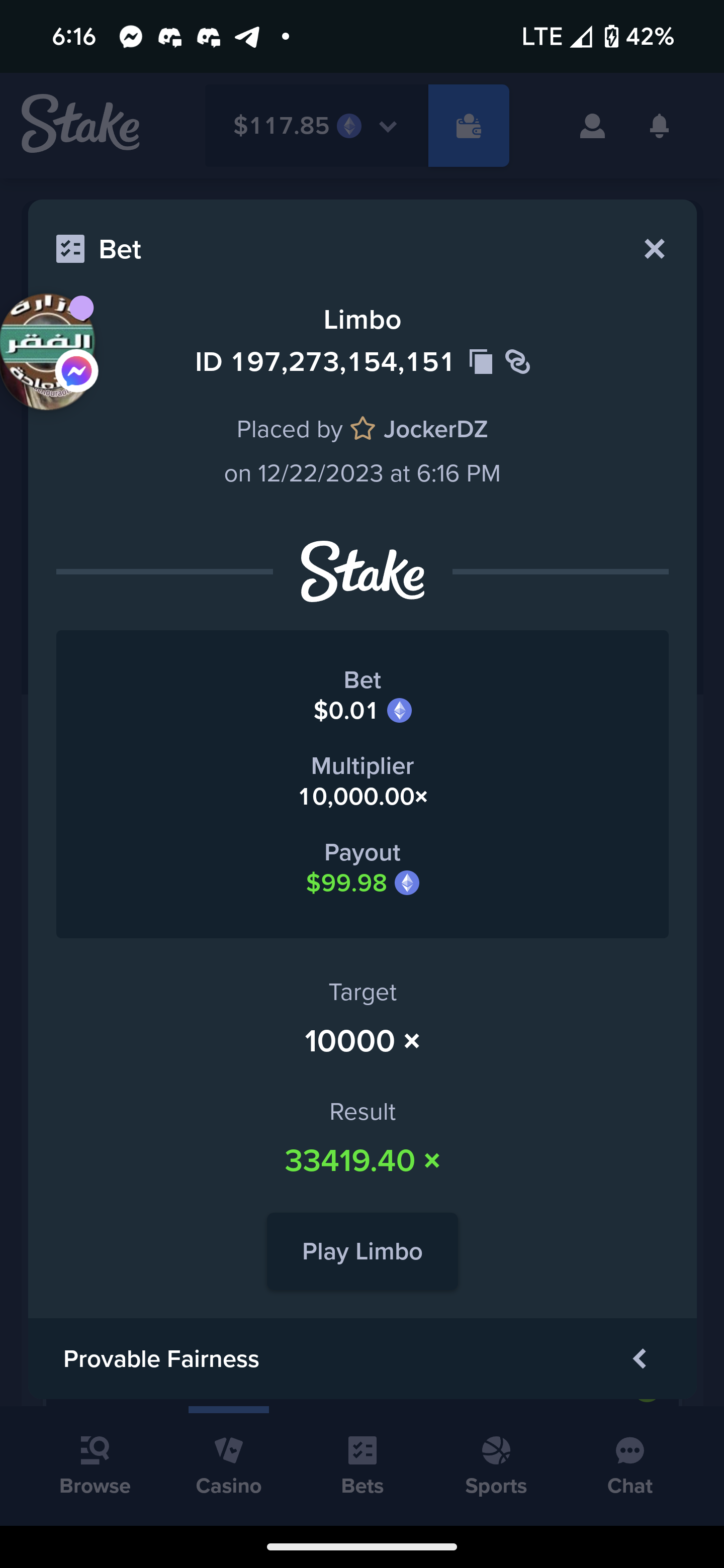Expand the Provable Fairness section
Image resolution: width=724 pixels, height=1568 pixels.
pos(363,1358)
